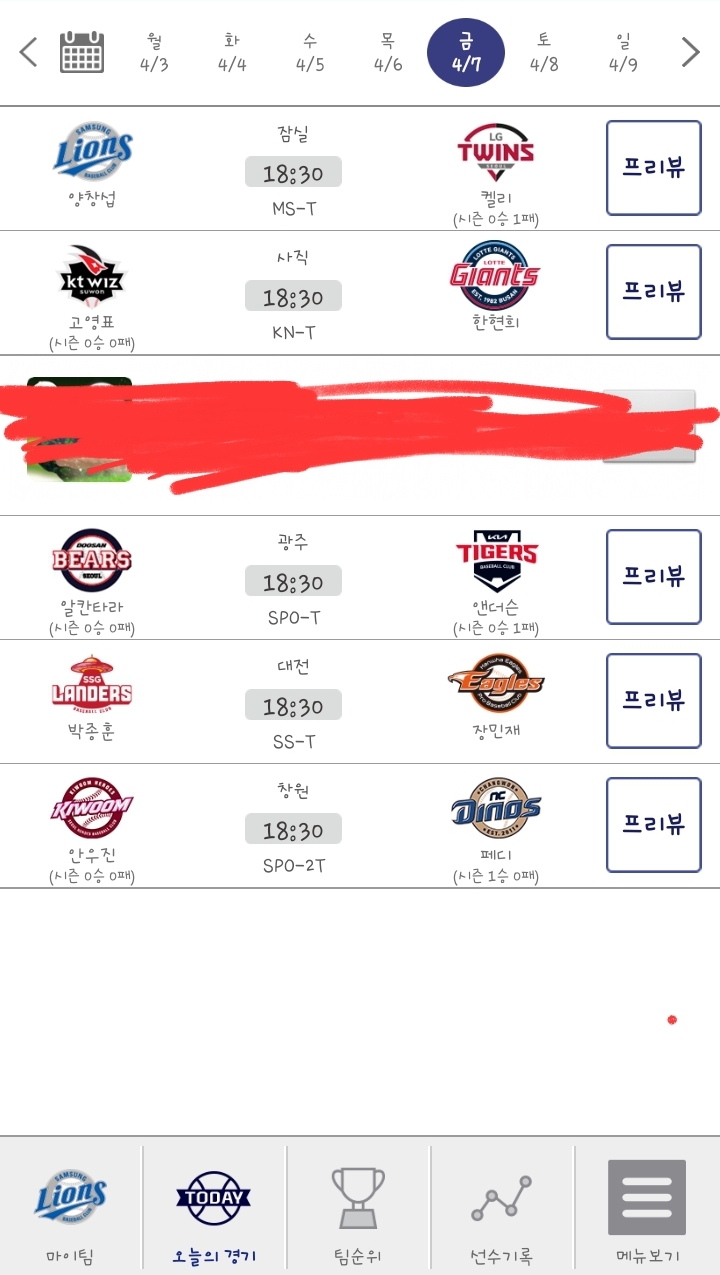The height and width of the screenshot is (1275, 720).
Task: Go to the next week
Action: tap(690, 52)
